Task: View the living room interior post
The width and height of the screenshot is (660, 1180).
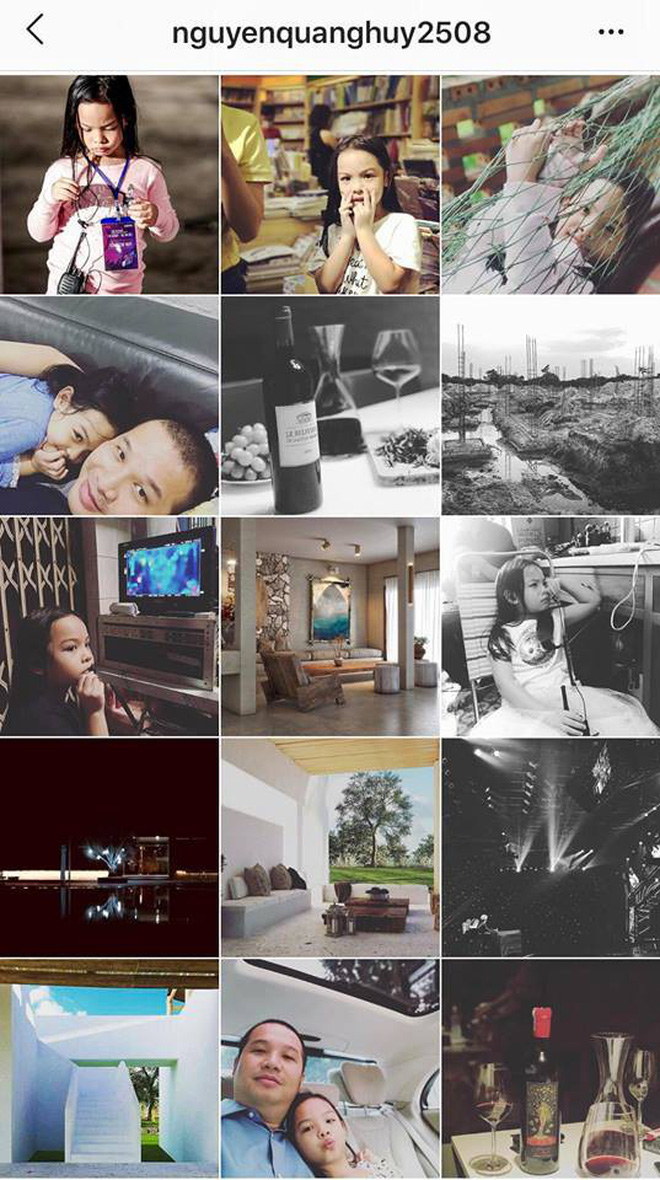Action: coord(330,626)
